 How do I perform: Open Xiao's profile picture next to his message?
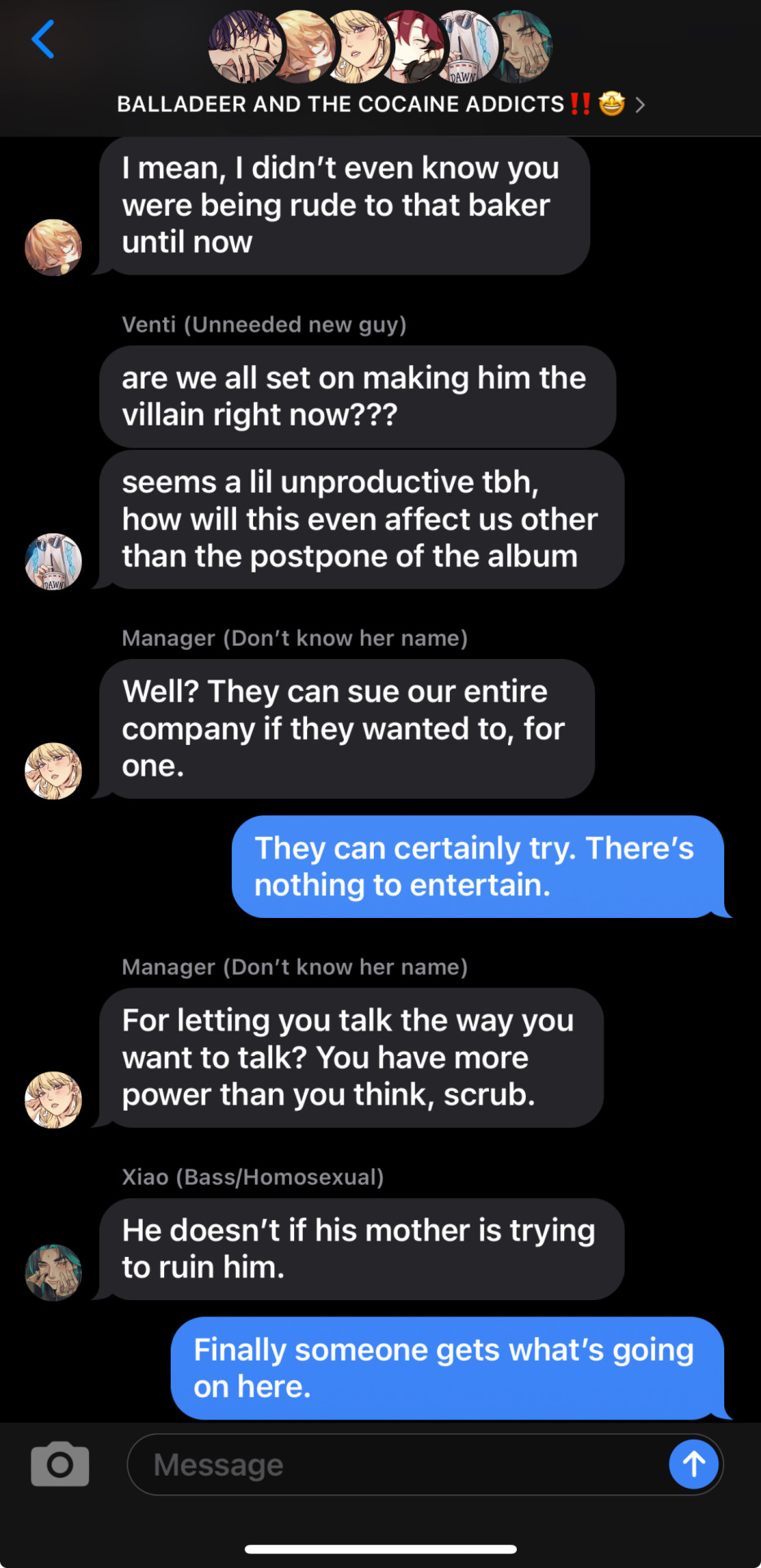pyautogui.click(x=53, y=1272)
